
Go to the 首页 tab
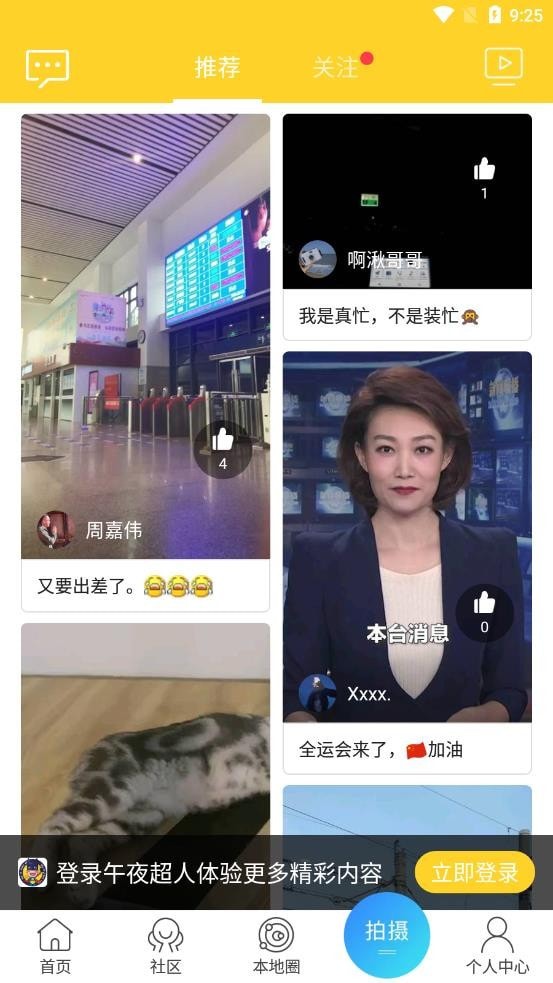coord(55,946)
